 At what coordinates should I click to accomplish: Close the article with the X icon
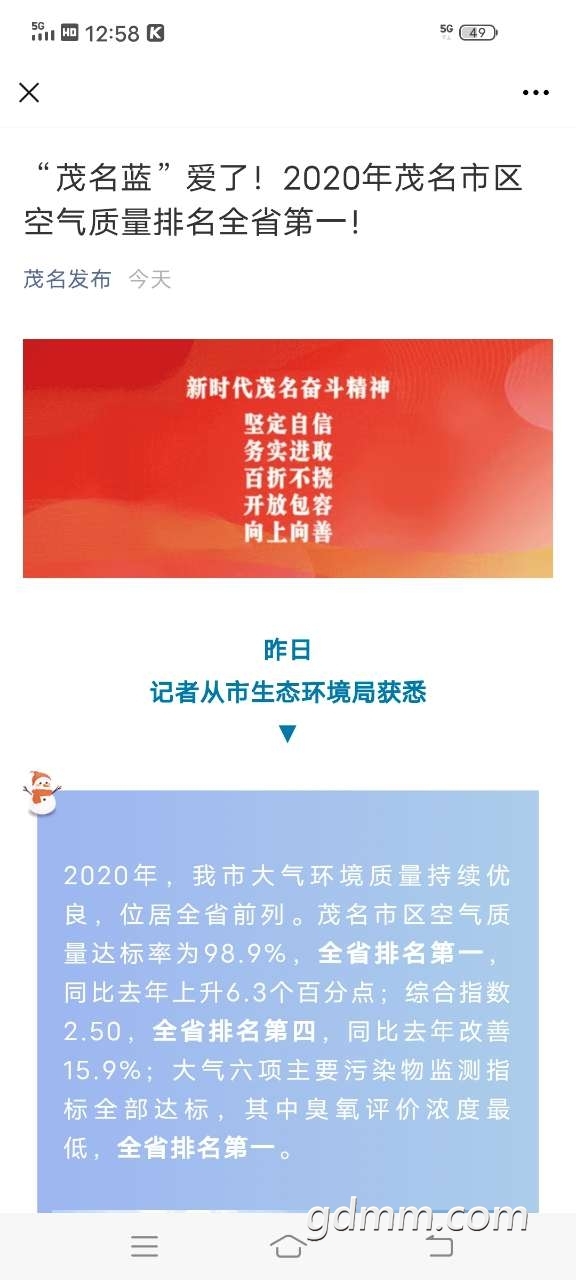click(29, 93)
